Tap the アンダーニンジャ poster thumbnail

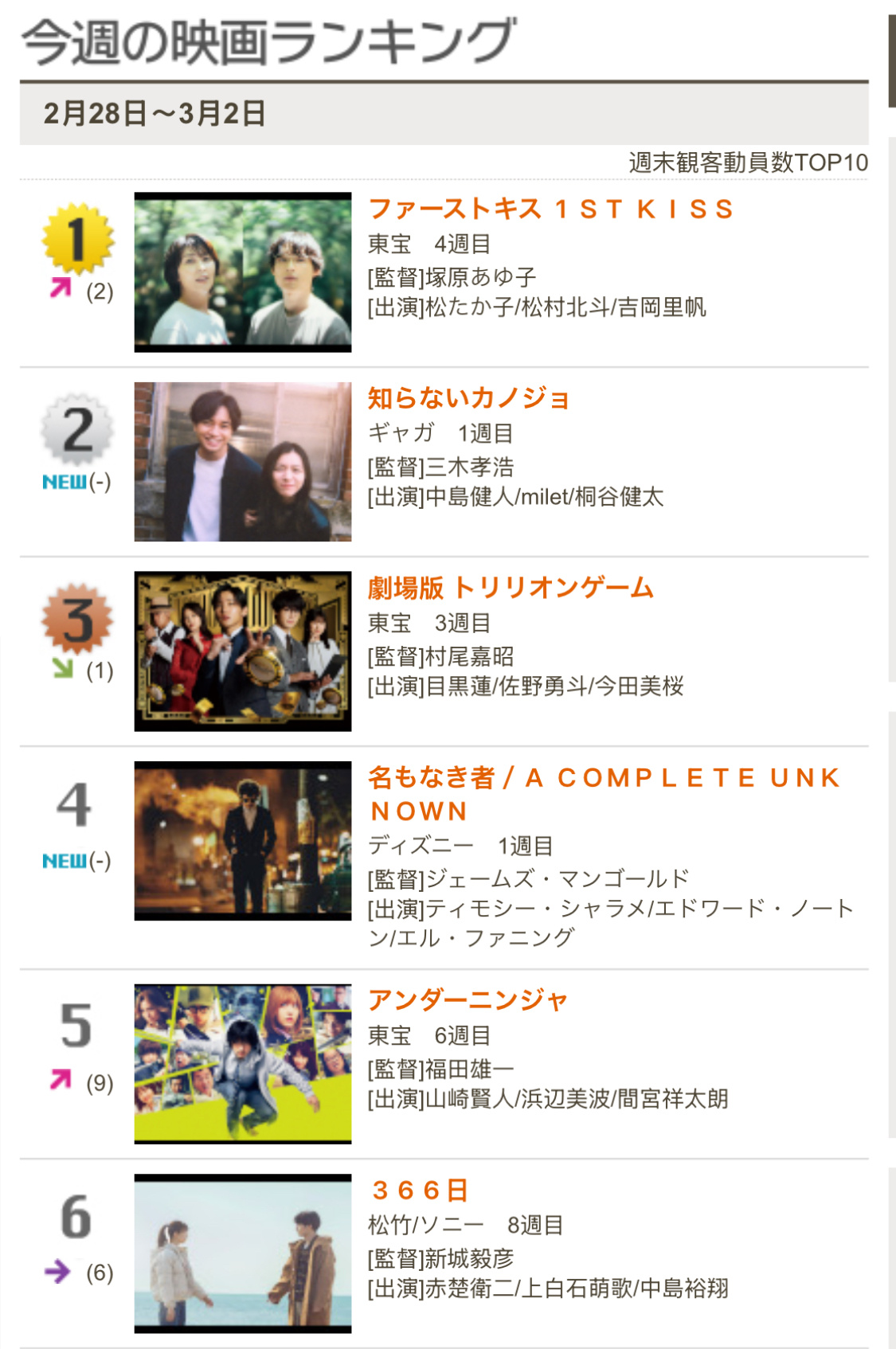242,1063
